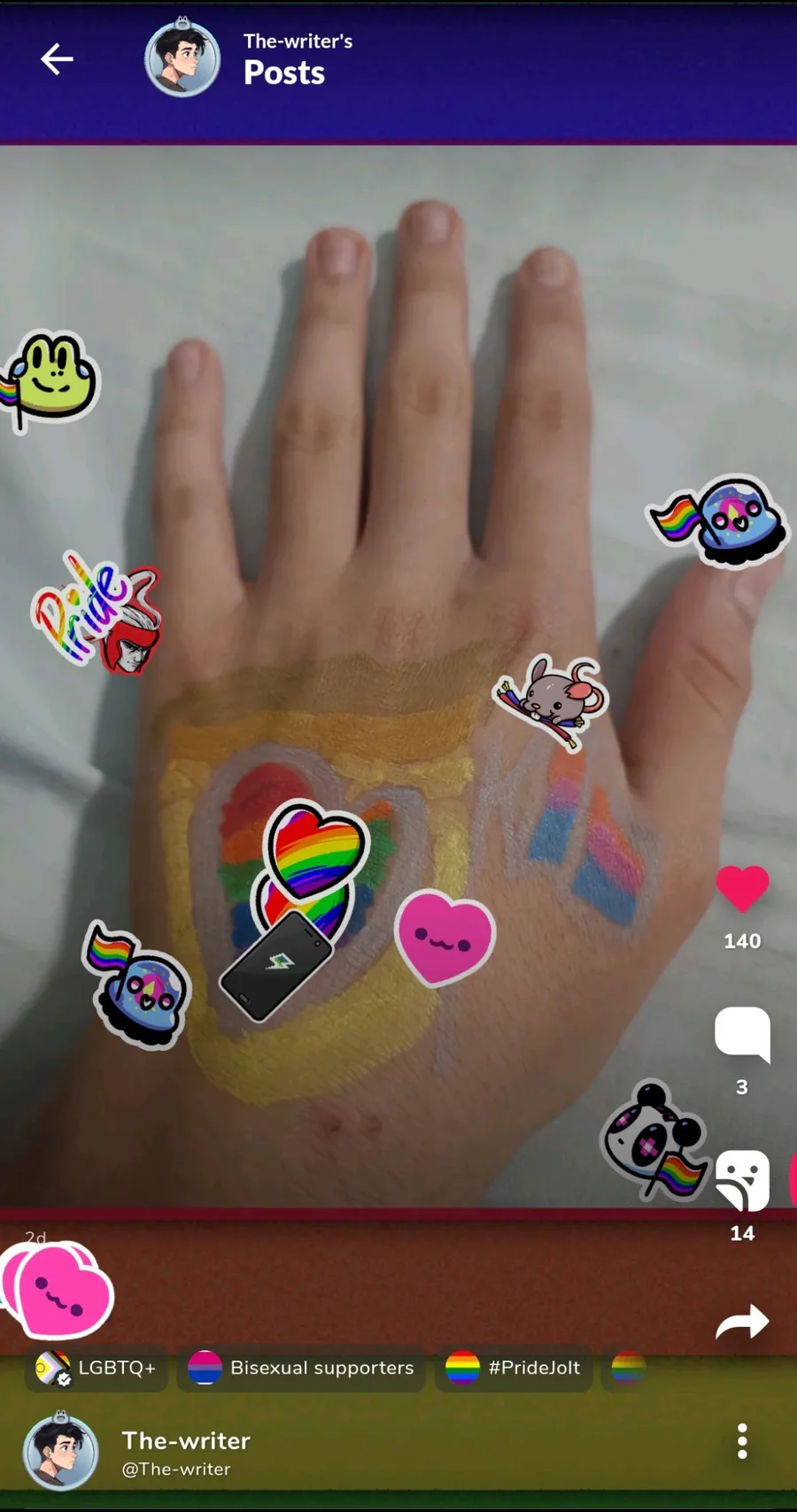Share this post with the arrow icon
The image size is (797, 1512).
[742, 1322]
